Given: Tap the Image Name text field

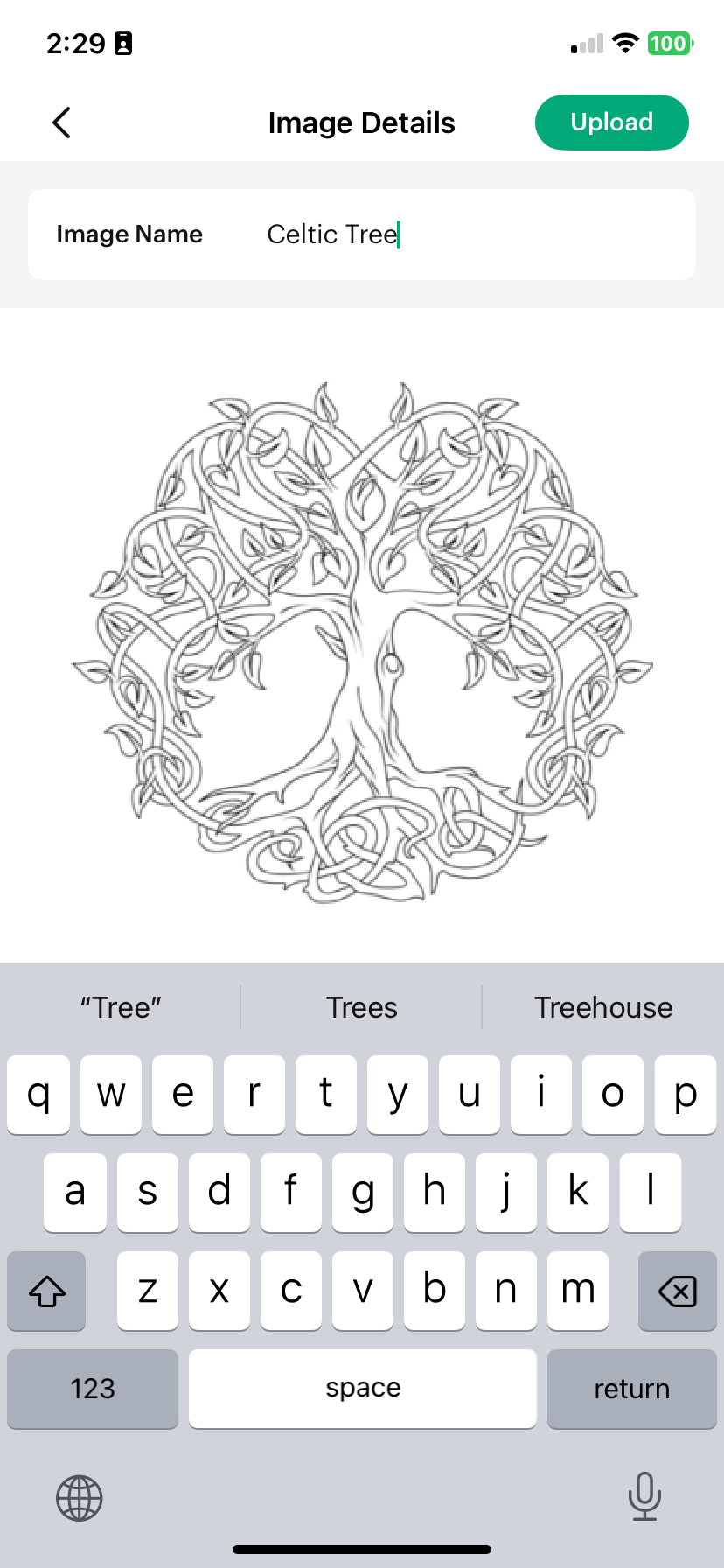Looking at the screenshot, I should pos(437,234).
